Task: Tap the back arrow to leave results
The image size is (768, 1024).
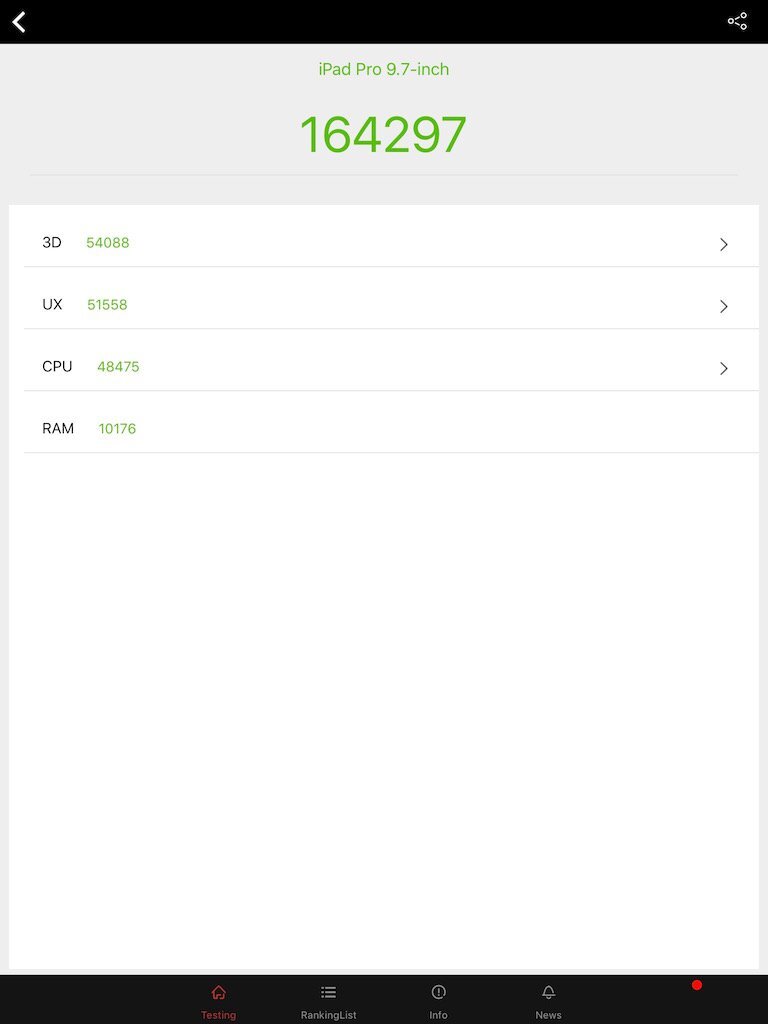Action: tap(18, 21)
